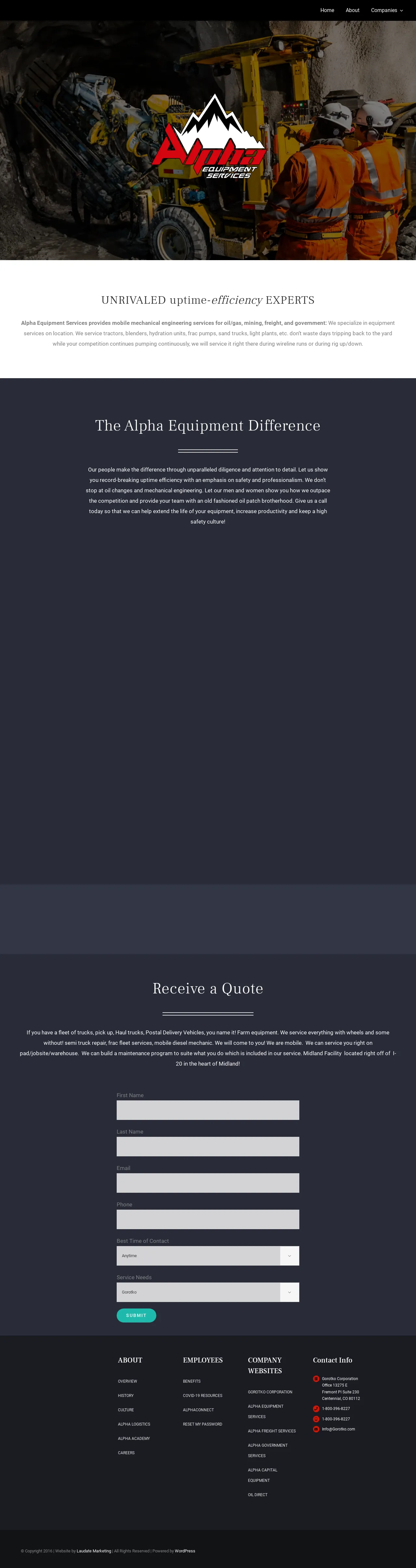Image resolution: width=416 pixels, height=1568 pixels.
Task: Open the Laudate Marketing link
Action: 94,1551
